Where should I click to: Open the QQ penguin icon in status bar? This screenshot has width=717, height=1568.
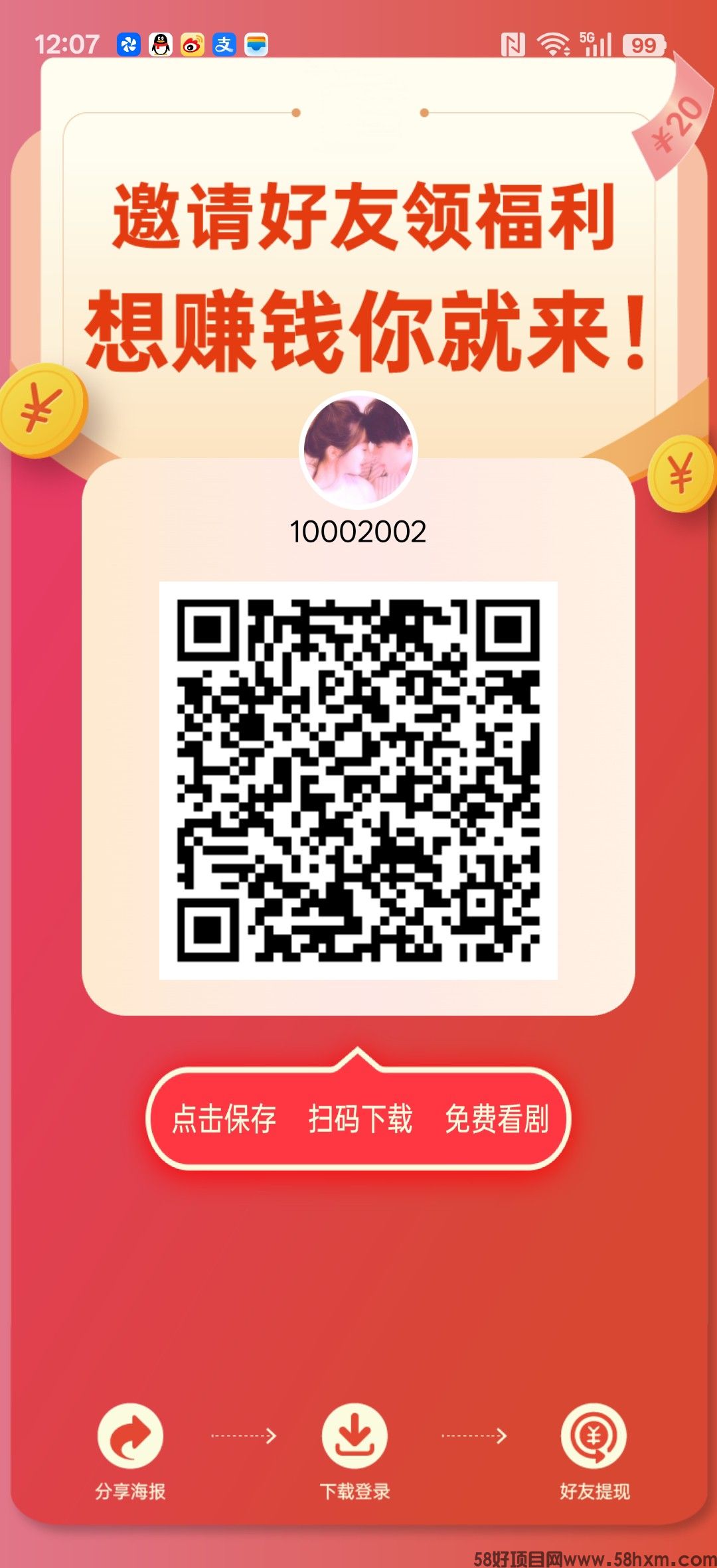[x=161, y=45]
